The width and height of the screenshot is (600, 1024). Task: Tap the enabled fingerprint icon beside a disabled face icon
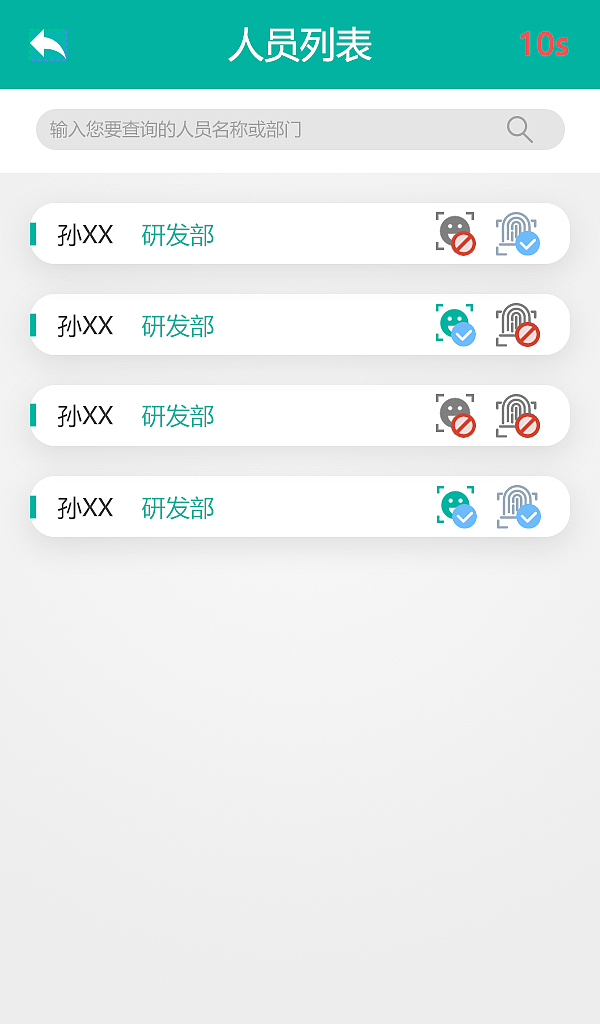518,234
